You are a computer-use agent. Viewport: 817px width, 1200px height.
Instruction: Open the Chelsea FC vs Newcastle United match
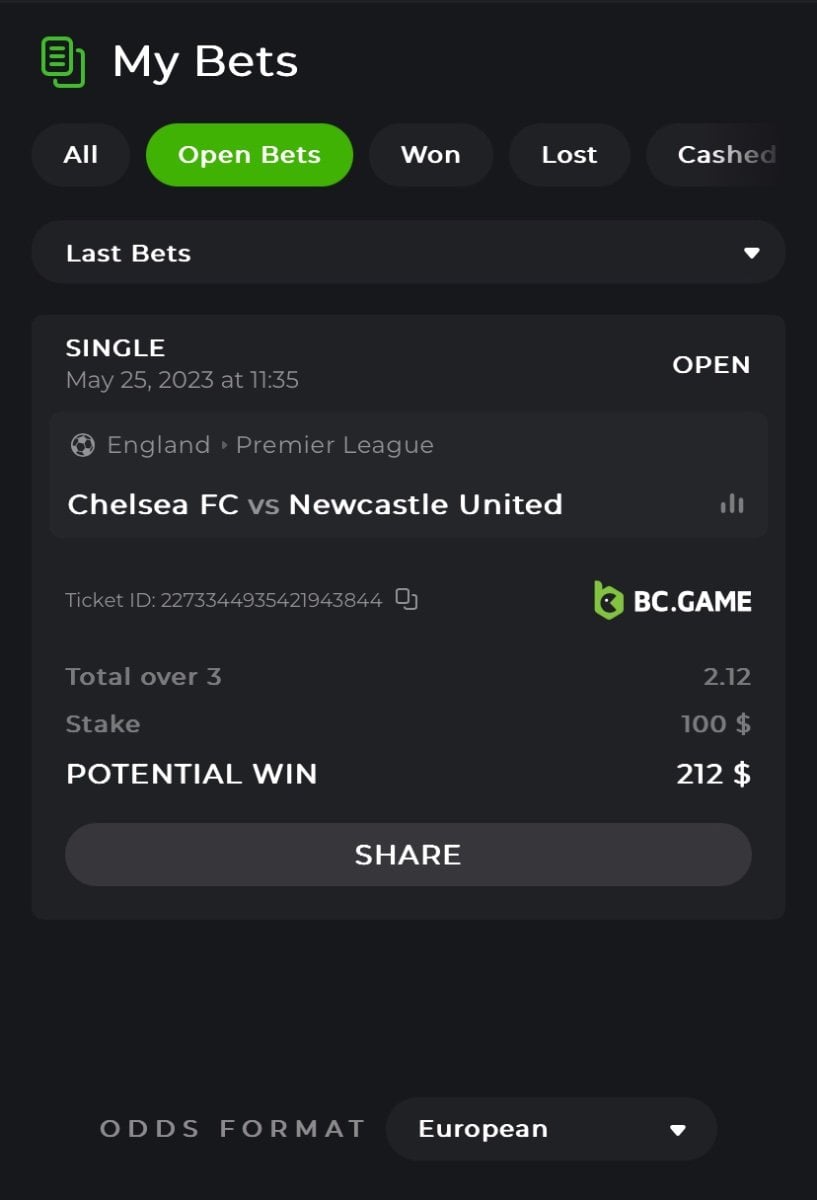(315, 504)
